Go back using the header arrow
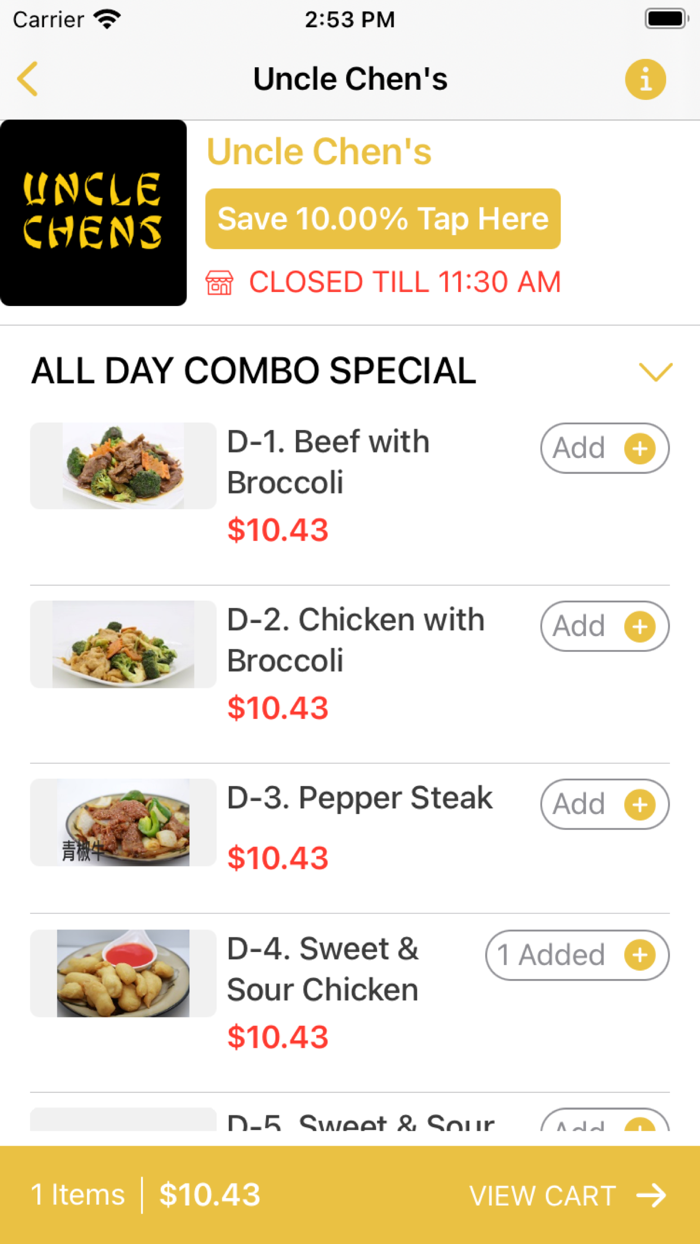The width and height of the screenshot is (700, 1244). click(28, 79)
